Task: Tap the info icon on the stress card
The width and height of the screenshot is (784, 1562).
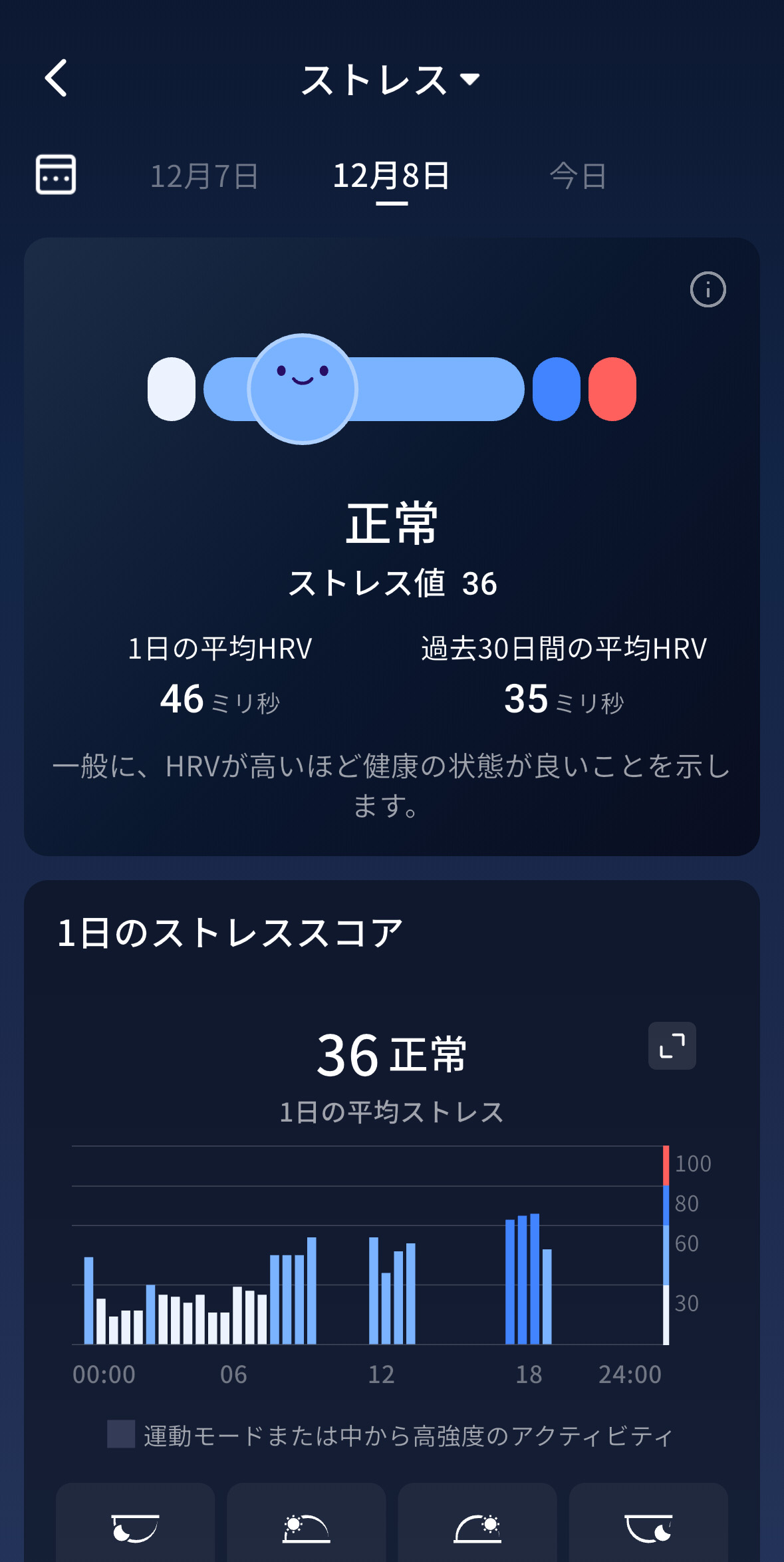Action: [x=708, y=289]
